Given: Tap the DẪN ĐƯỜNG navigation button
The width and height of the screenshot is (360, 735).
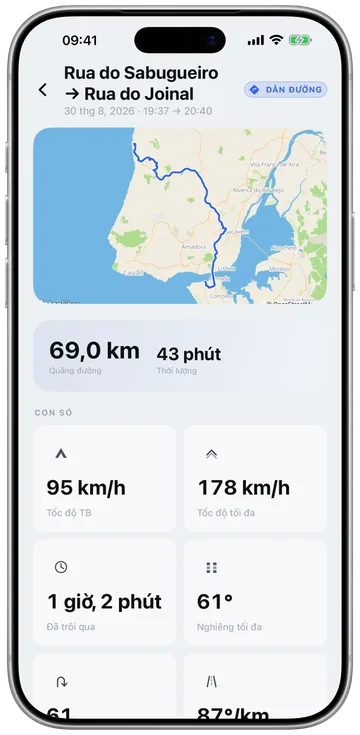Looking at the screenshot, I should pos(285,90).
